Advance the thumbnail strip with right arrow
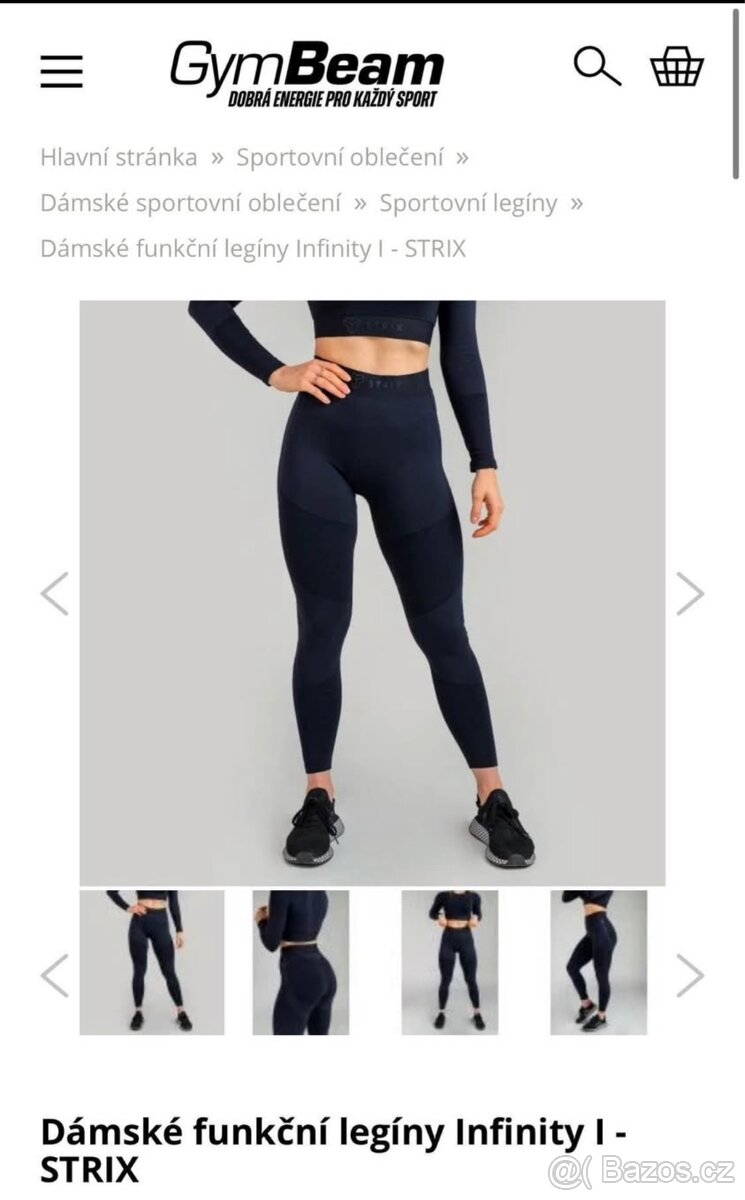 point(690,975)
